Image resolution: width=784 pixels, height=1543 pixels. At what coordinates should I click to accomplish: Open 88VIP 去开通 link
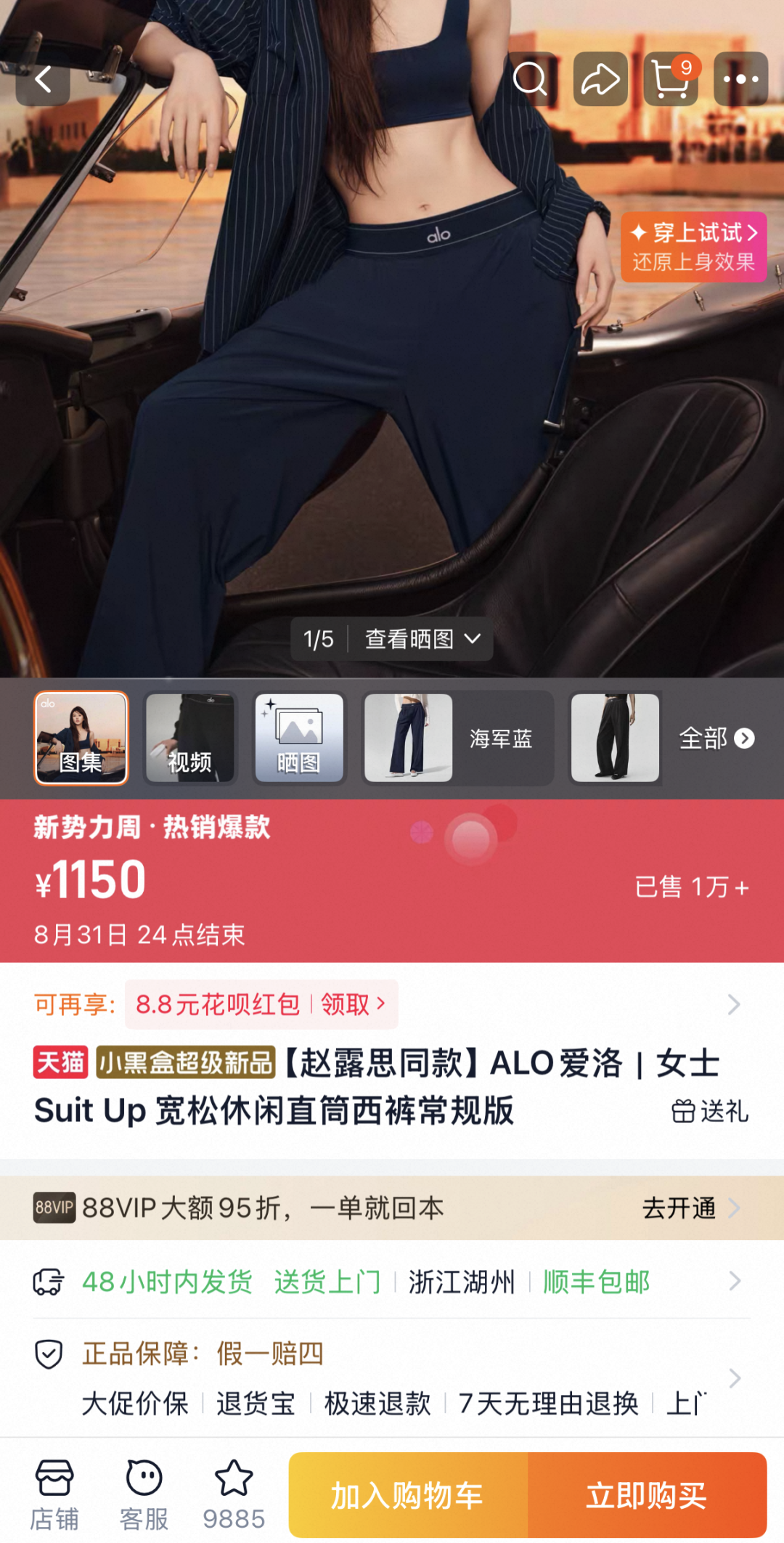[691, 1208]
